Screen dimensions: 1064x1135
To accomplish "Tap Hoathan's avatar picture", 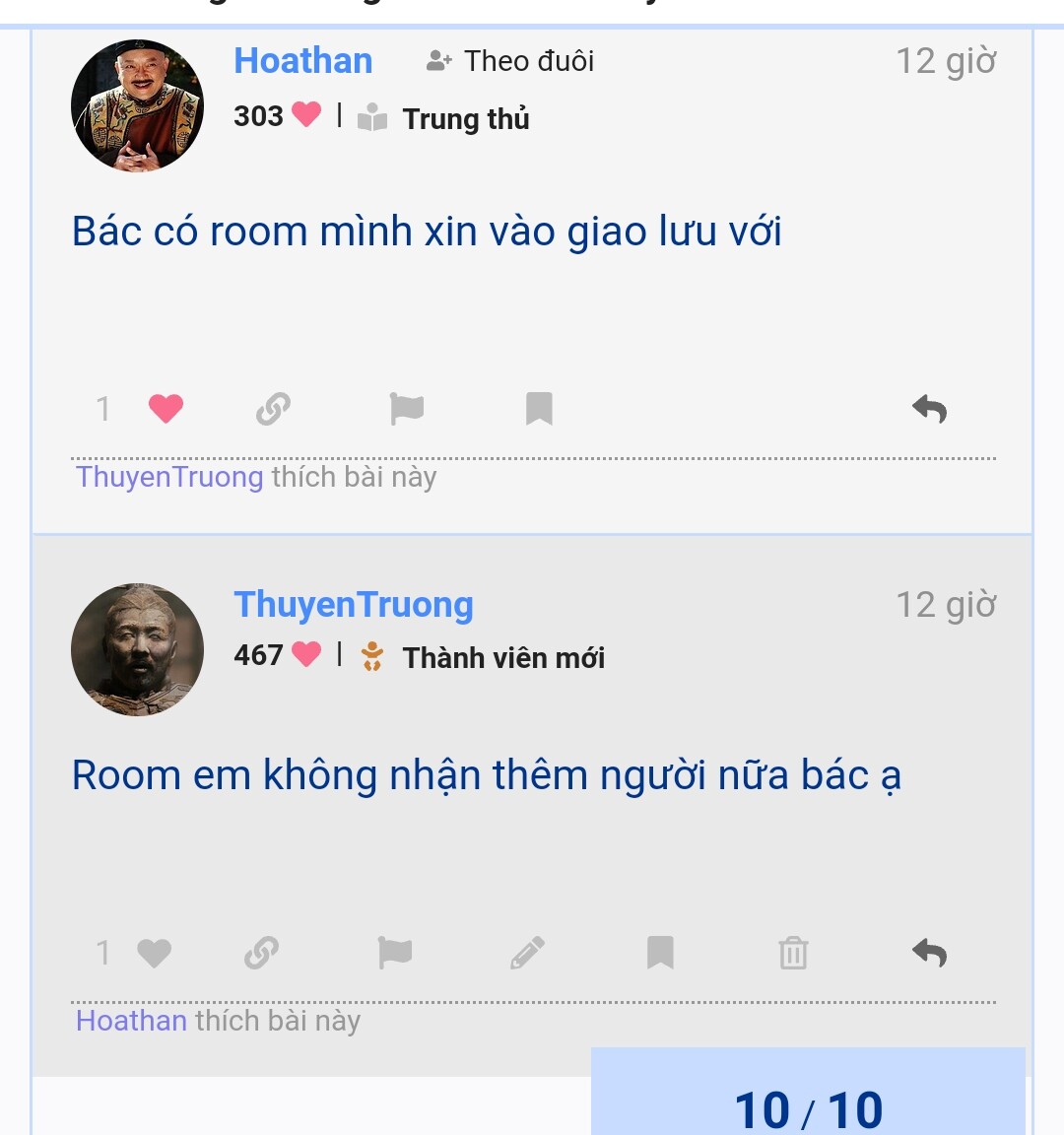I will point(138,105).
